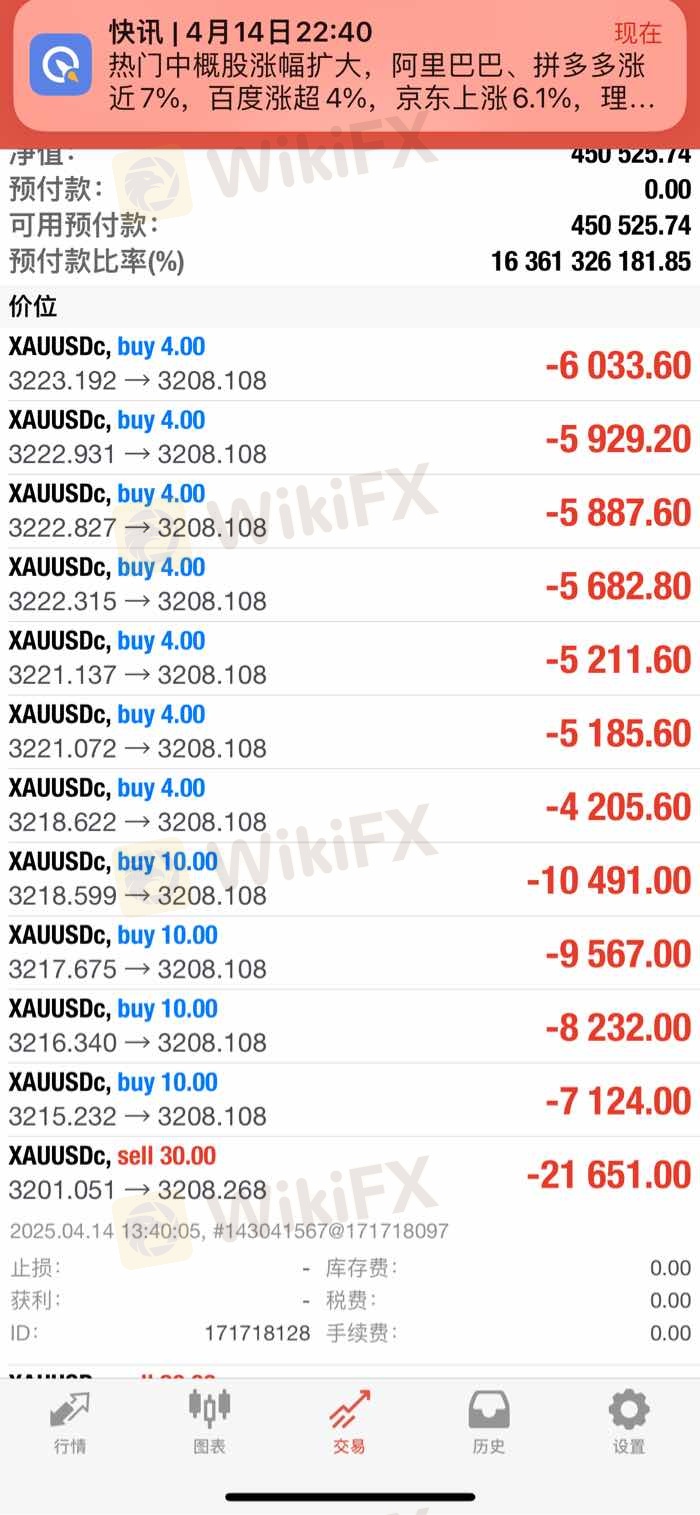700x1515 pixels.
Task: Select the buy 10.00 position at 3215.232
Action: [350, 1099]
